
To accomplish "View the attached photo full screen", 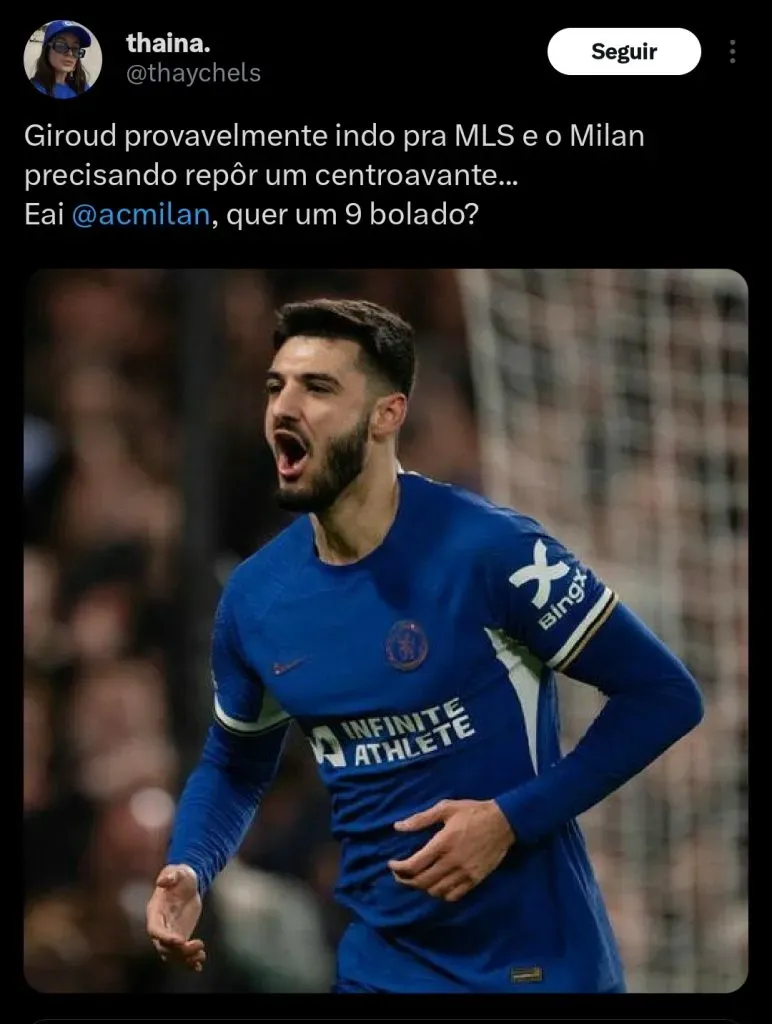I will [x=386, y=630].
